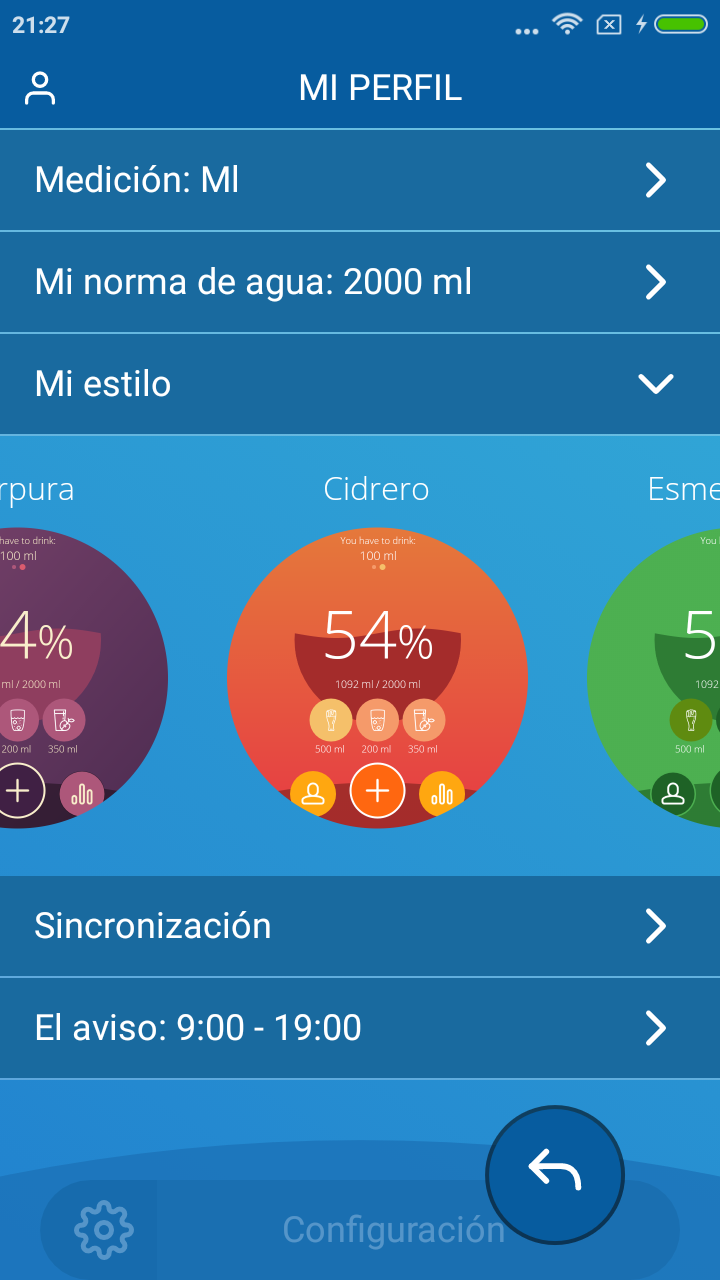Open the Sincronización settings
This screenshot has height=1280, width=720.
point(360,927)
